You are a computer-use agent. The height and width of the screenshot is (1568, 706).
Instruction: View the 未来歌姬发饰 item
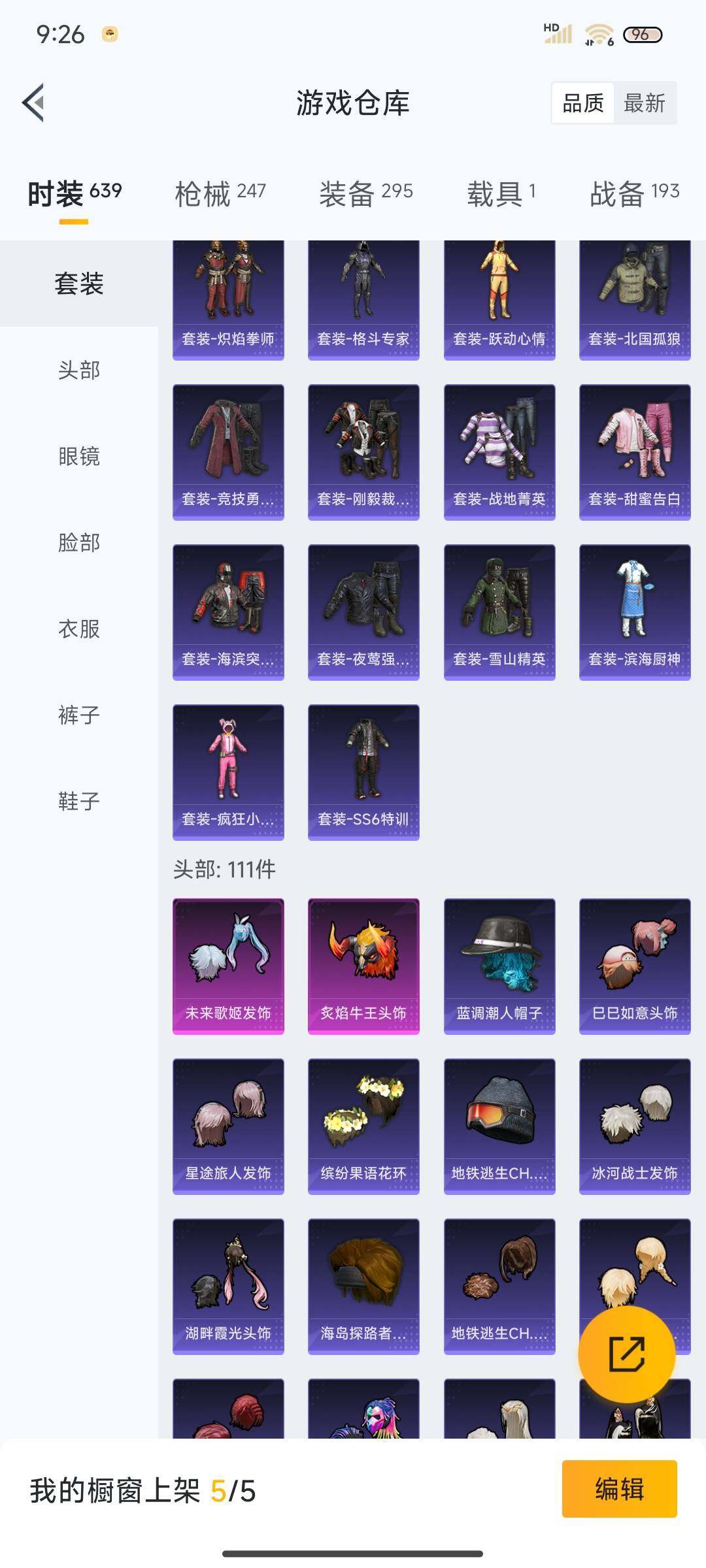point(228,966)
